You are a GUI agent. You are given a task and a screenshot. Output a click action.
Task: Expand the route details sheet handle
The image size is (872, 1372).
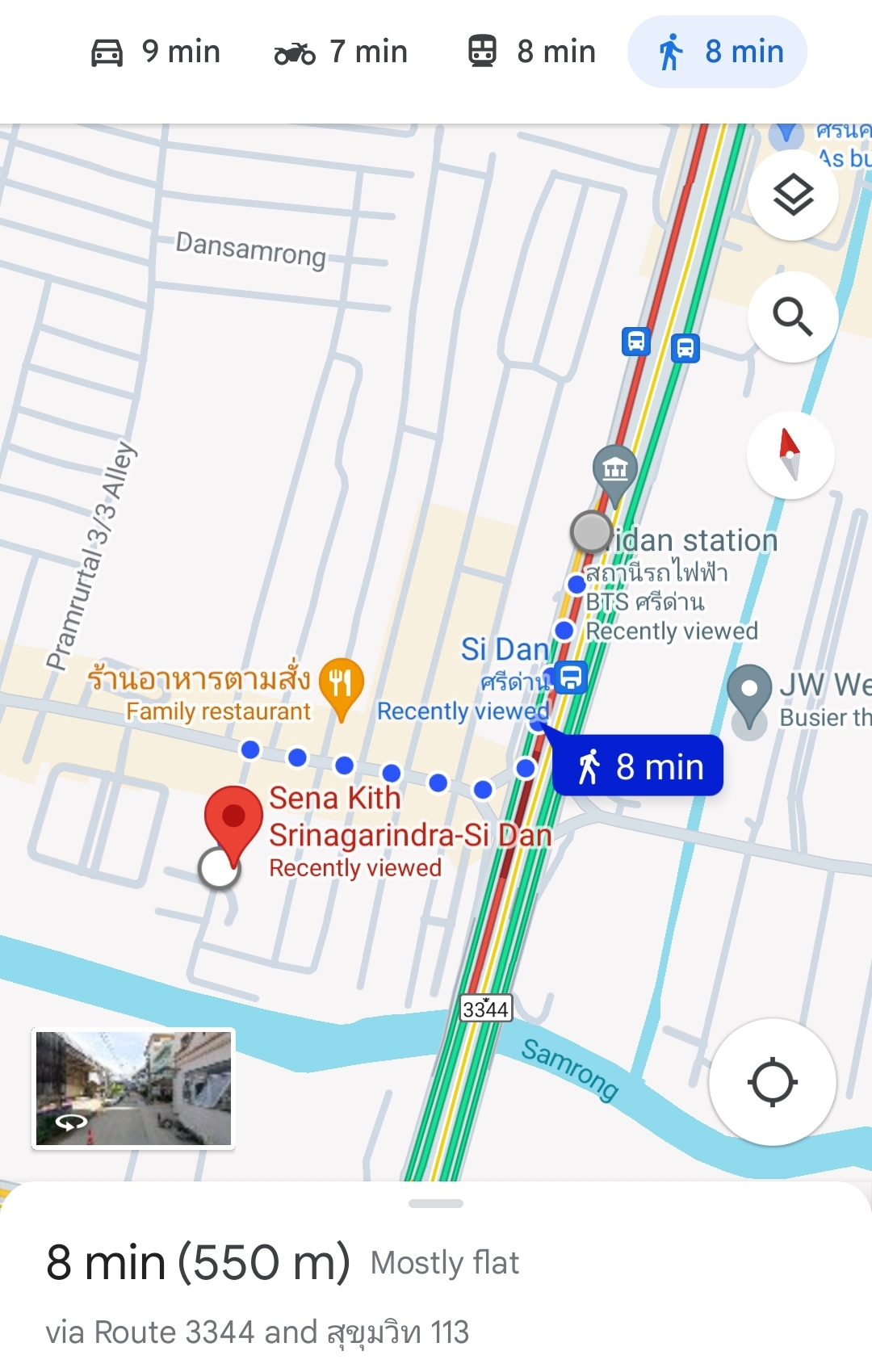436,1203
